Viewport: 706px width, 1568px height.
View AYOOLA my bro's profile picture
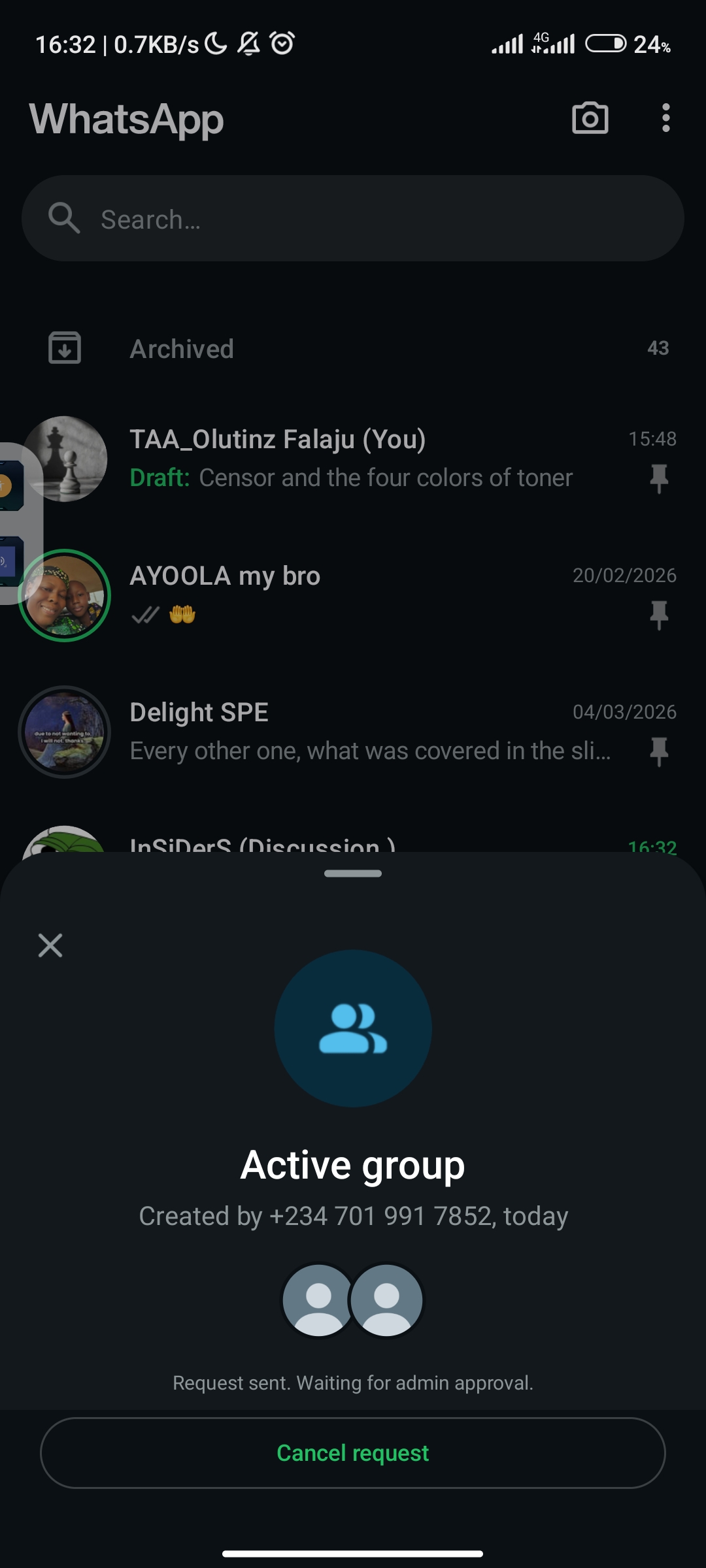[x=65, y=596]
